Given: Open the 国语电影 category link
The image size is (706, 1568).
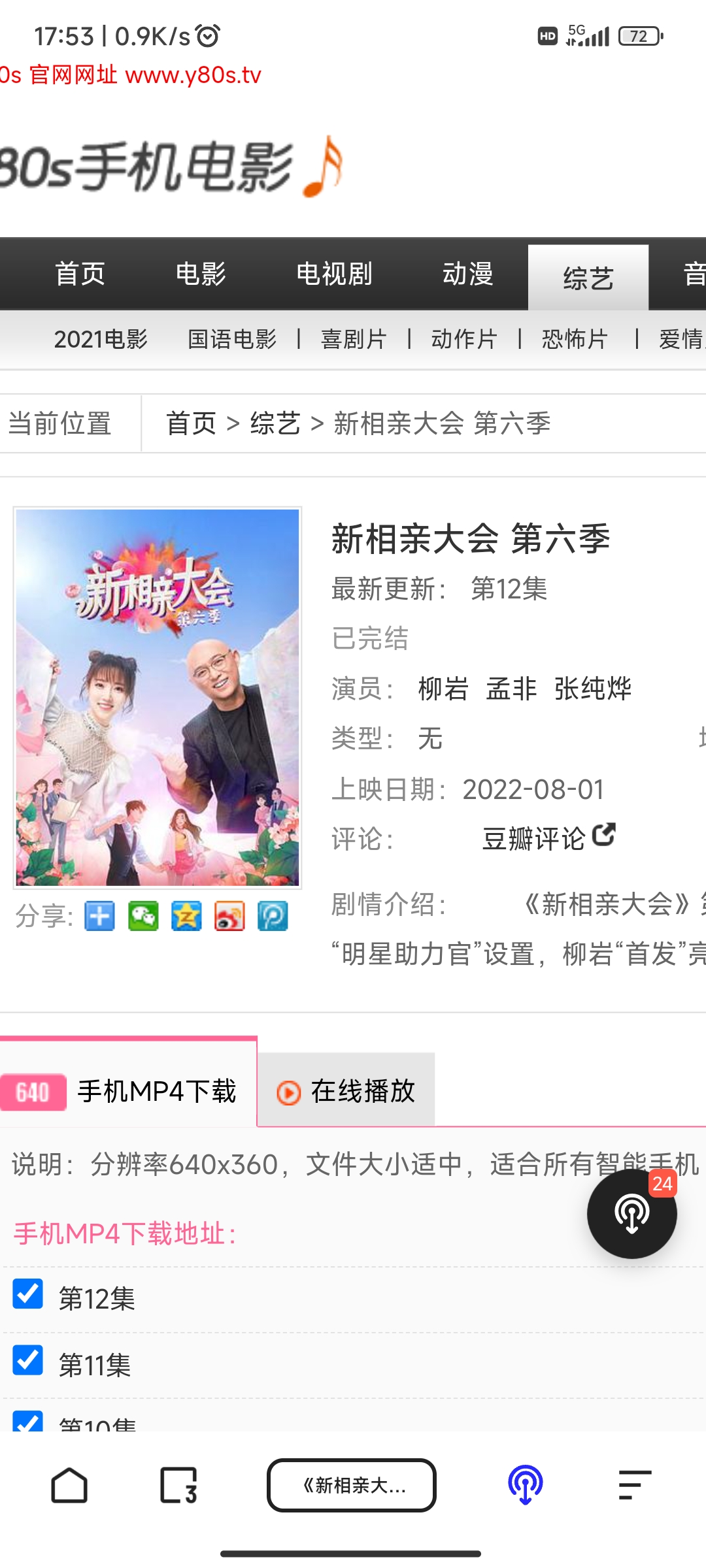Looking at the screenshot, I should [232, 340].
